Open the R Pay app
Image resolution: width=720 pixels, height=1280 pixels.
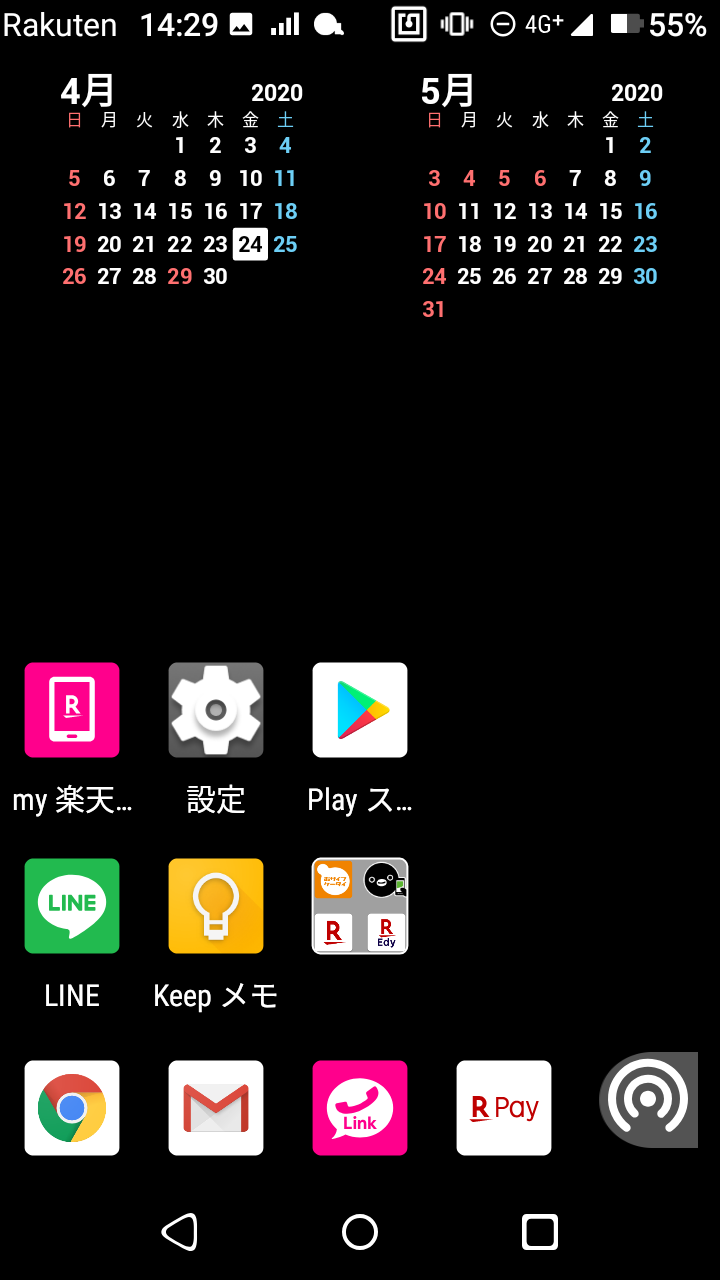click(504, 1108)
